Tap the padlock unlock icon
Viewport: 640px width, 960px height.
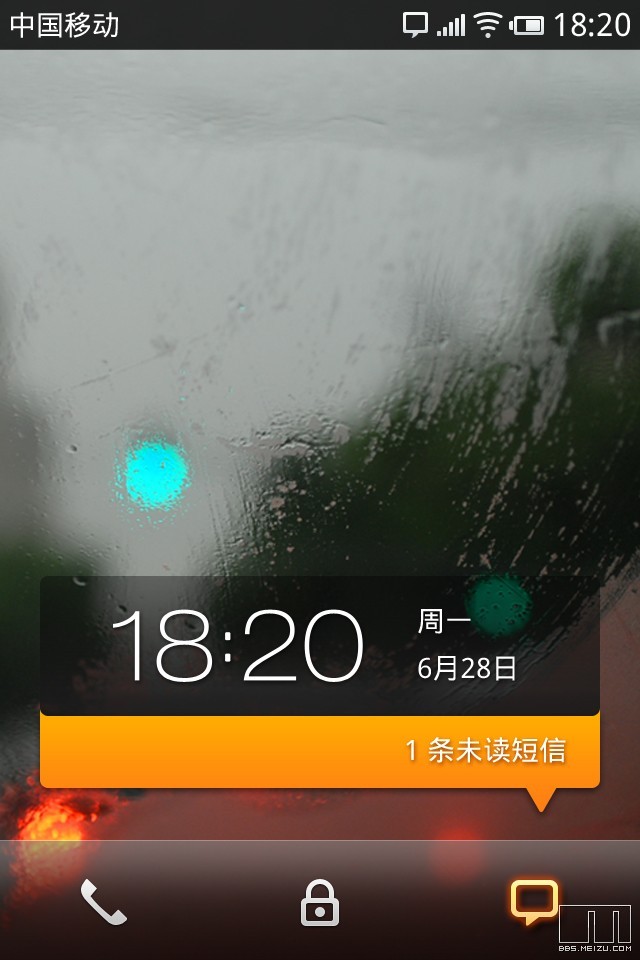(320, 902)
